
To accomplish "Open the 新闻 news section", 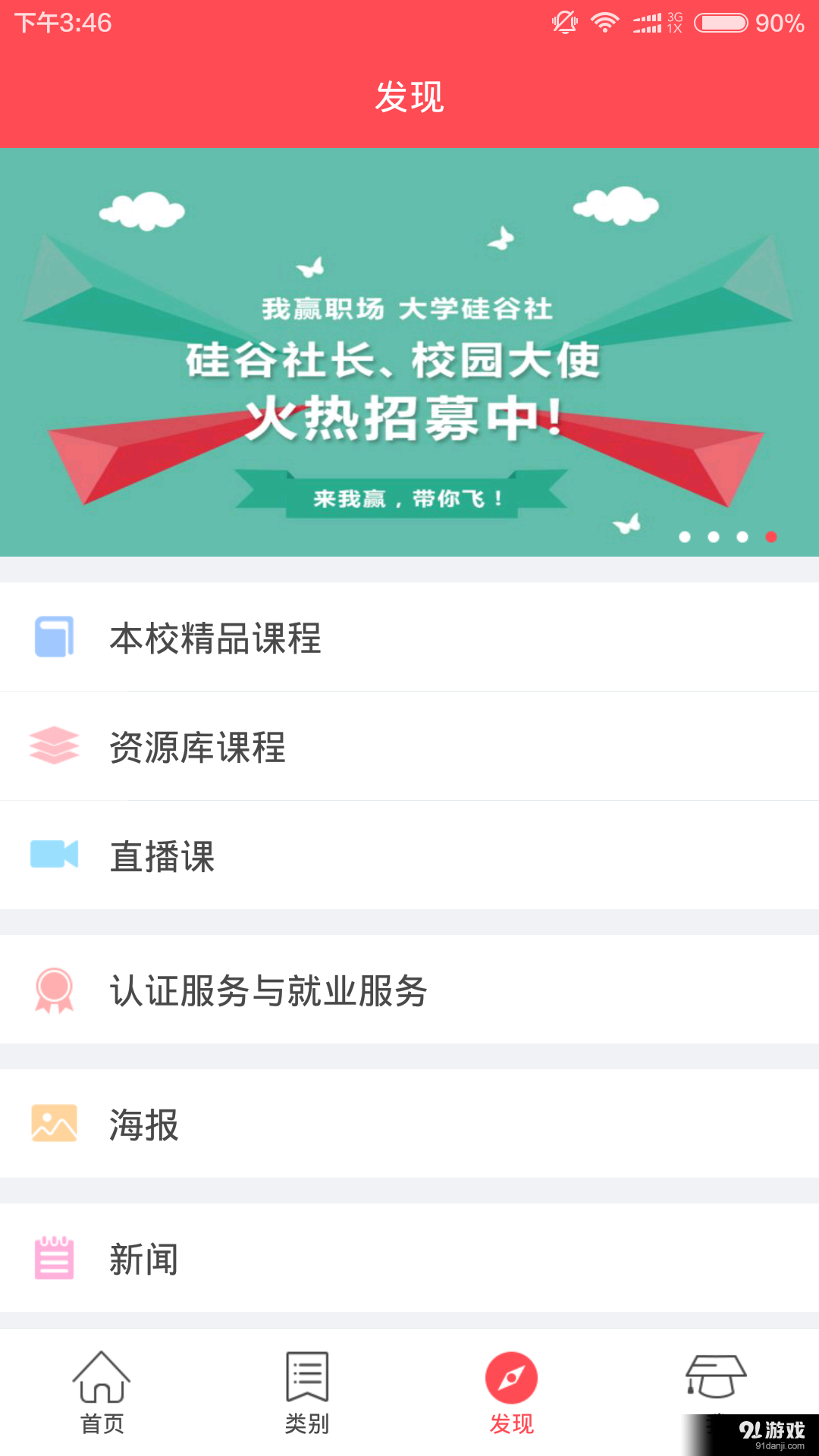I will 143,1259.
